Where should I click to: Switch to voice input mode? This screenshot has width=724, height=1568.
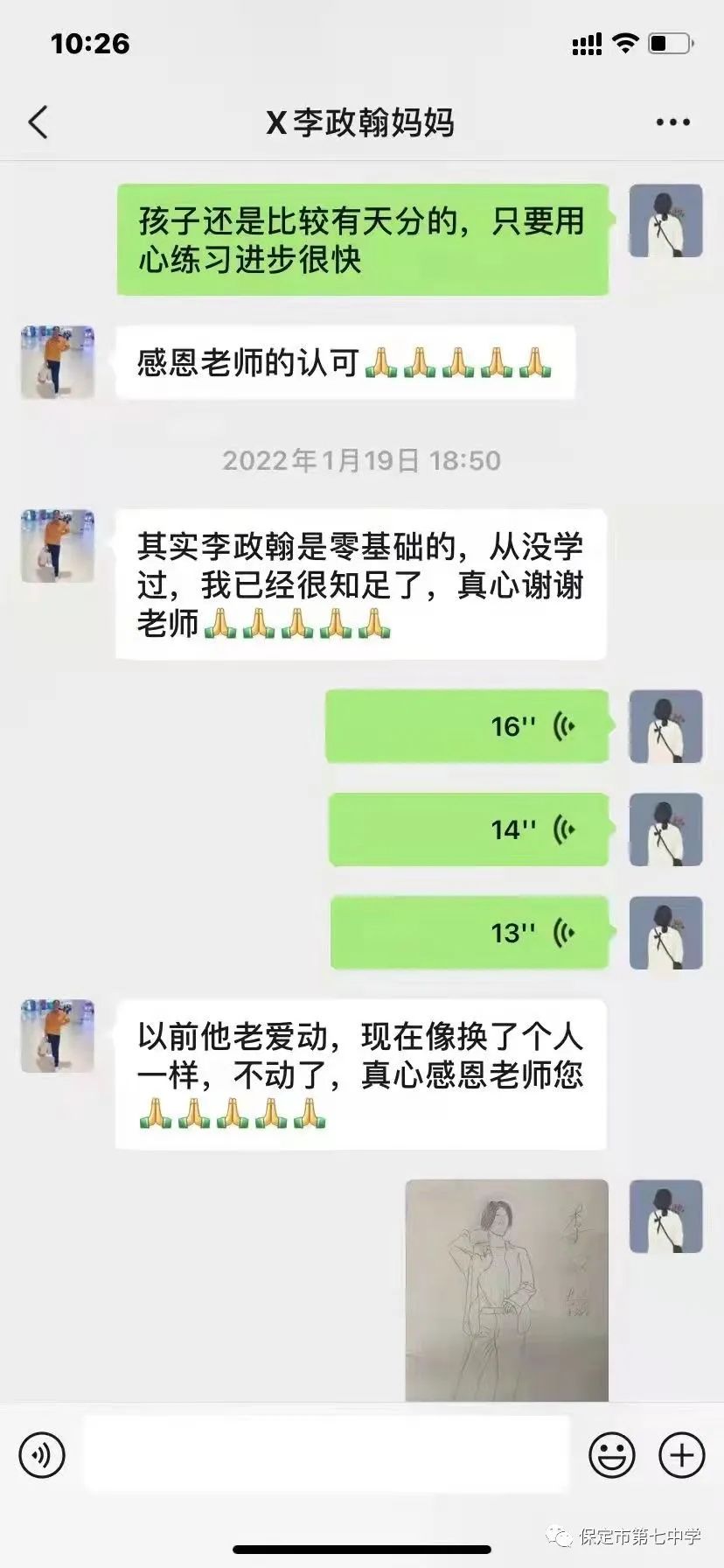[42, 1455]
